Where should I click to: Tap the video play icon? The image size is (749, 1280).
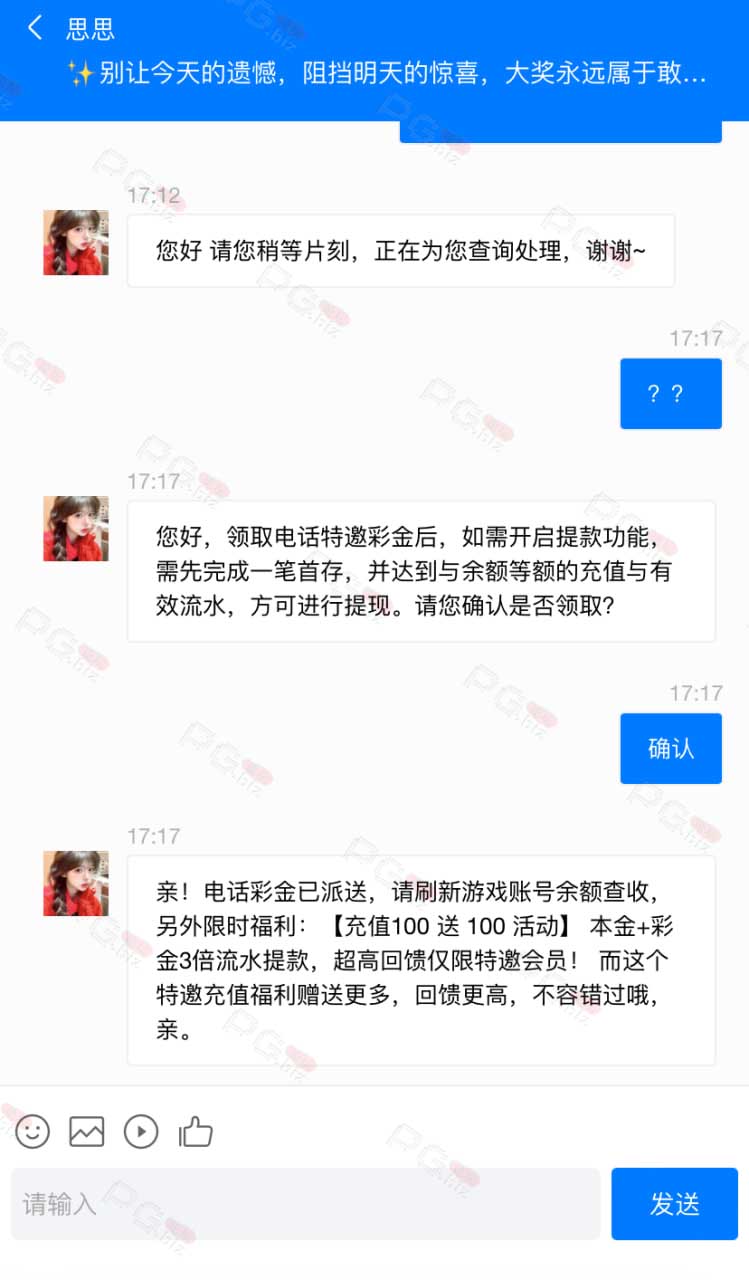pyautogui.click(x=141, y=1131)
